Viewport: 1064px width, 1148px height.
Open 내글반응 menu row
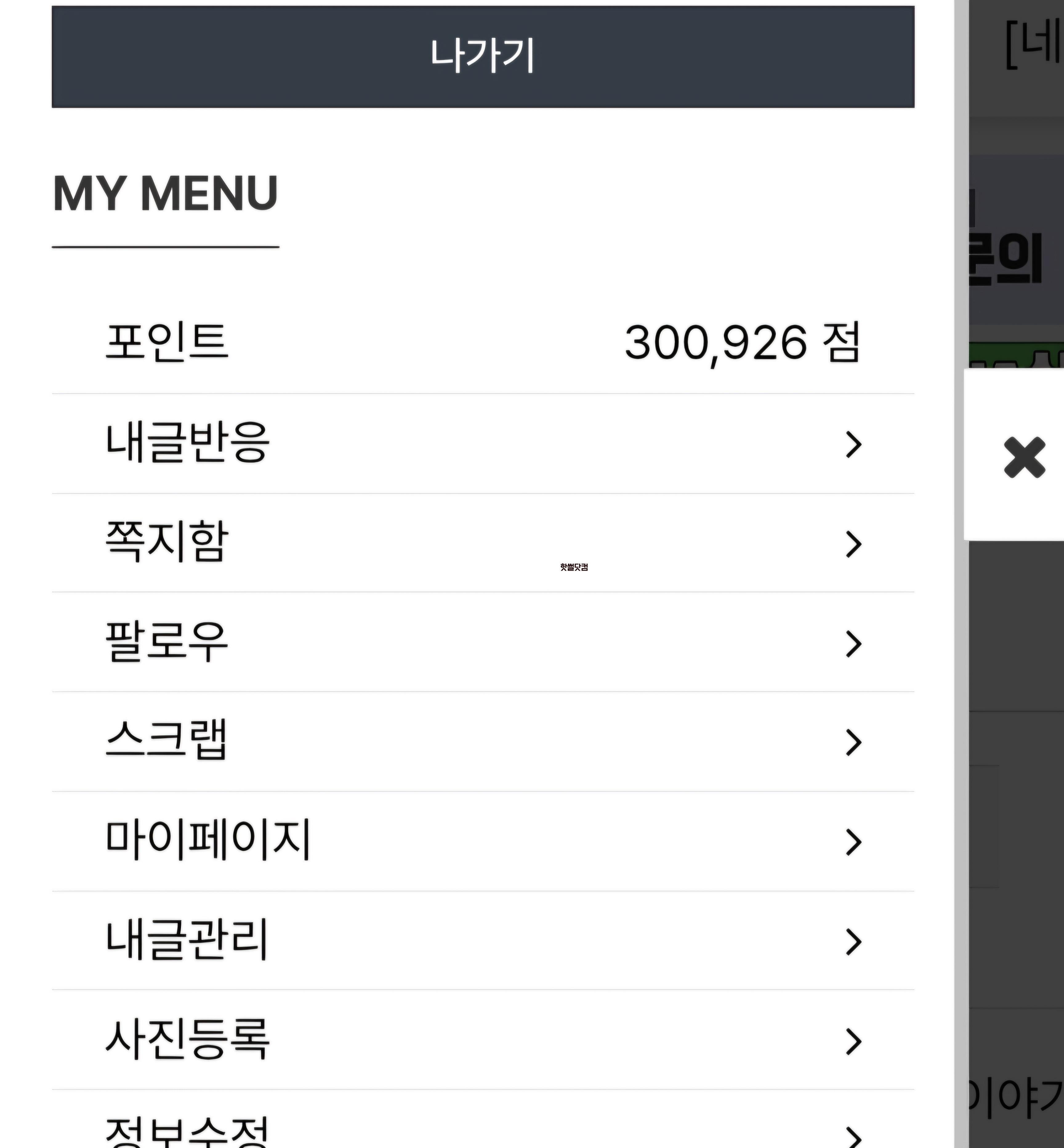(x=482, y=443)
